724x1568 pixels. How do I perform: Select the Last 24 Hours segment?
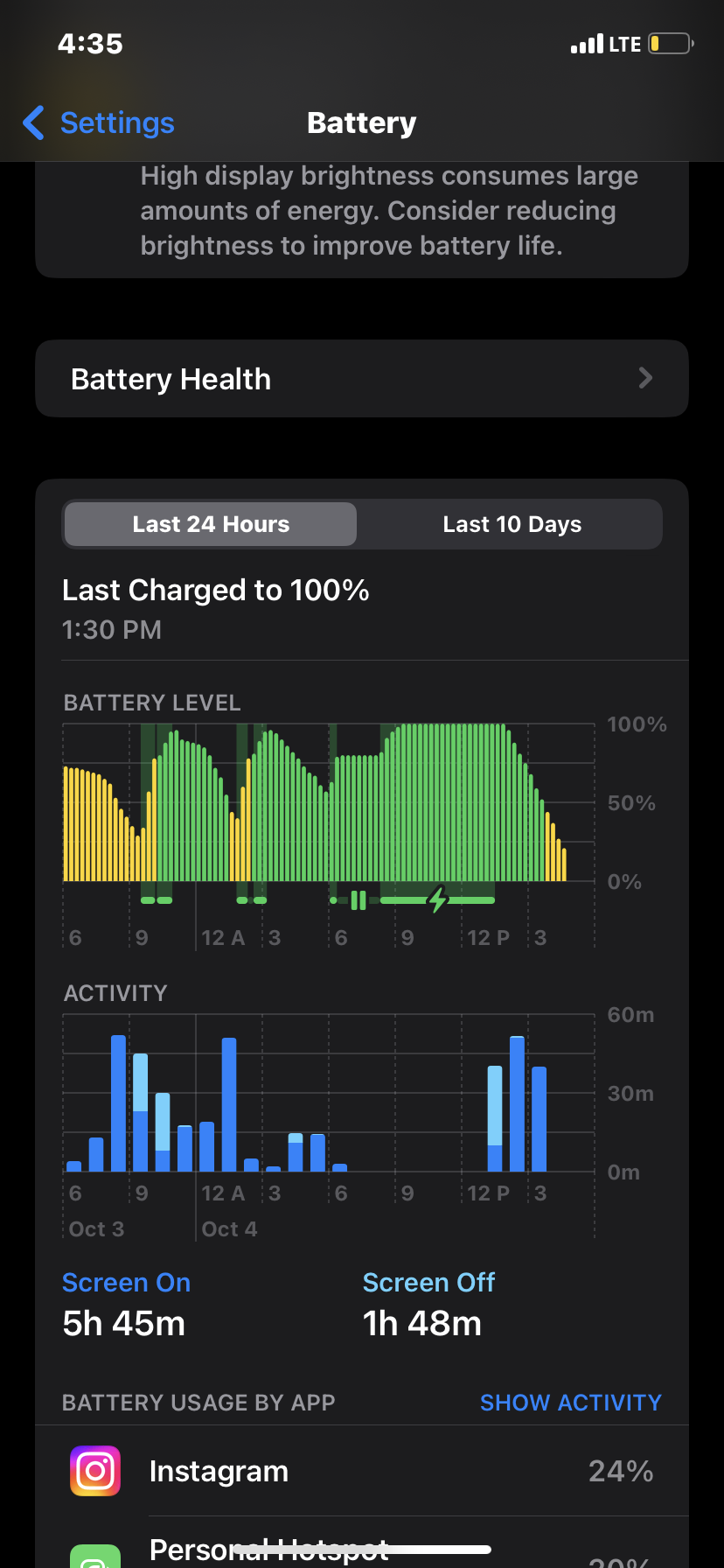(x=211, y=524)
